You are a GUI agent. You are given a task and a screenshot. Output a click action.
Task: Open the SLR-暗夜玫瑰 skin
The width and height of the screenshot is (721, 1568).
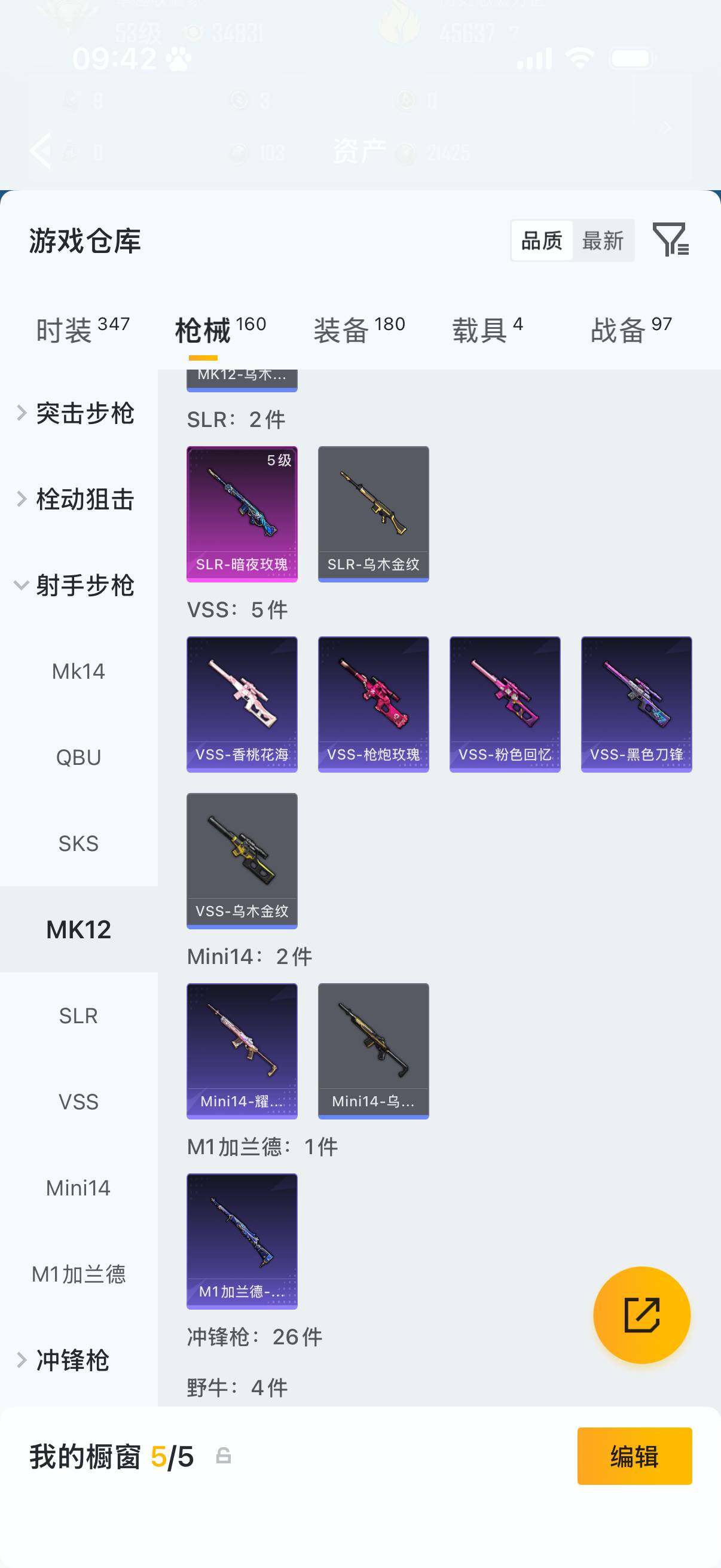pos(242,513)
